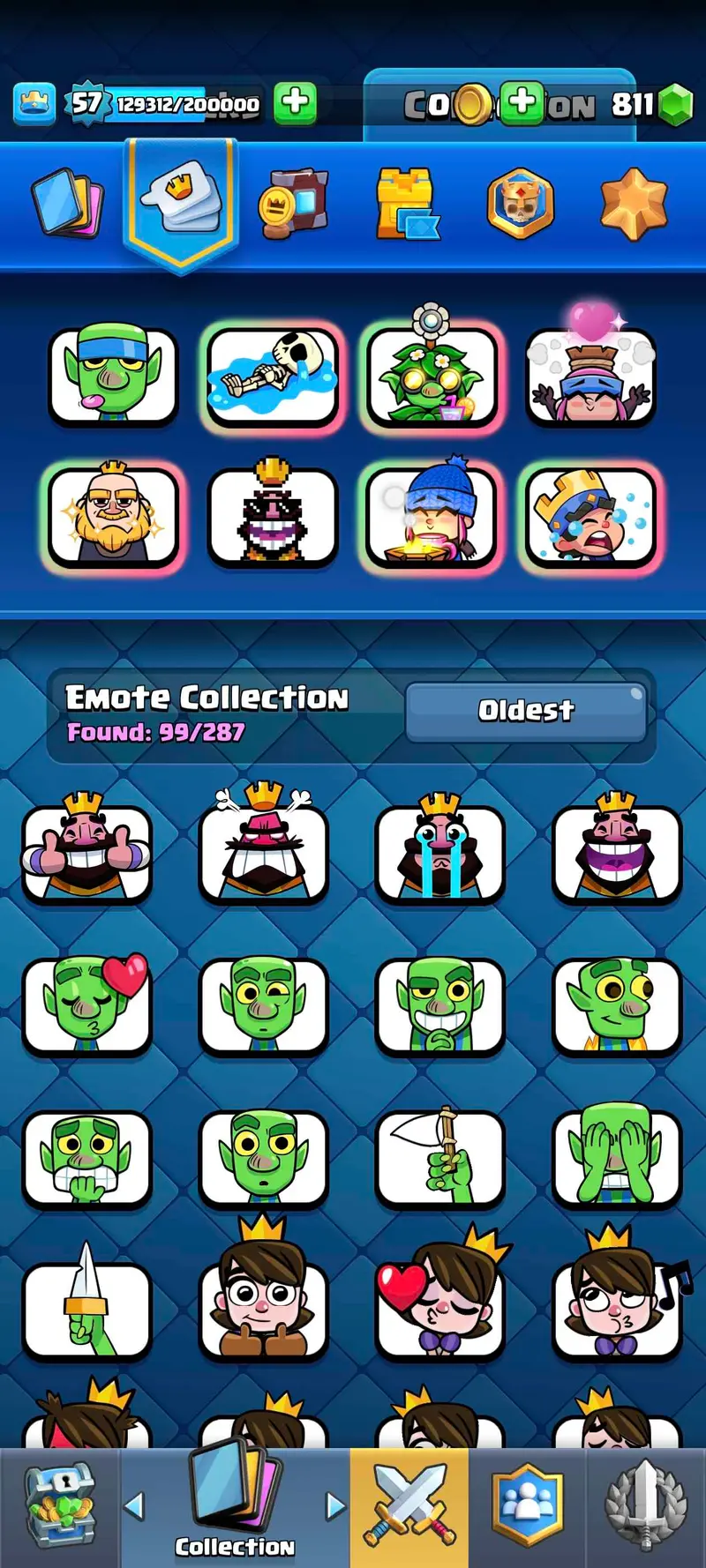
Task: Switch to the Battle crossed swords tab
Action: tap(409, 1506)
